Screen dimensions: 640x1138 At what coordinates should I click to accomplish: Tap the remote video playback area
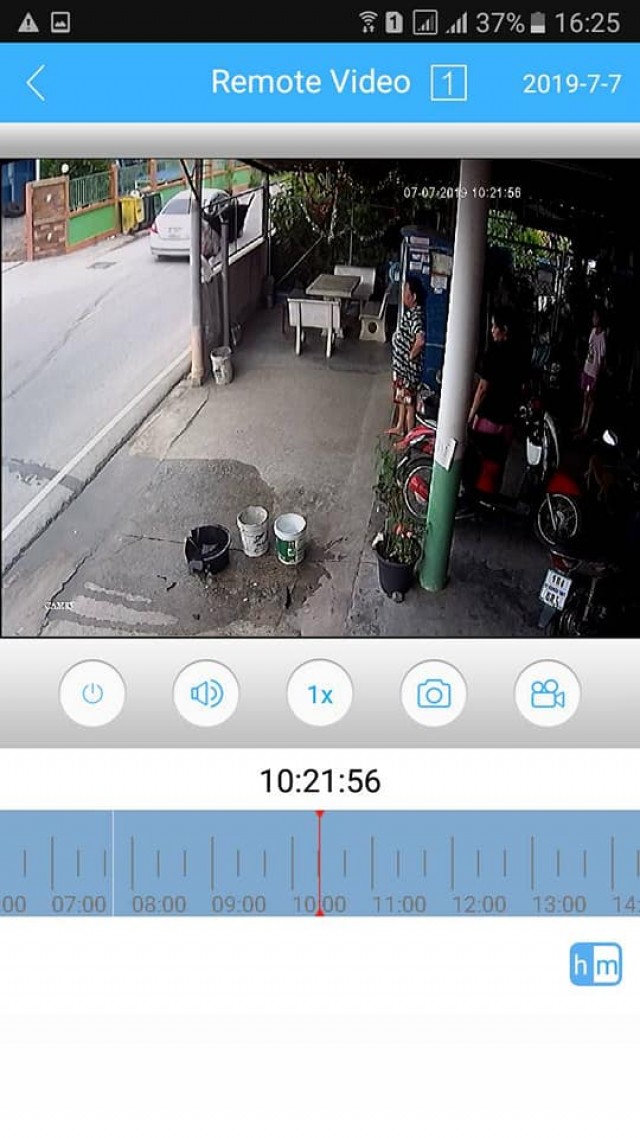click(x=320, y=397)
